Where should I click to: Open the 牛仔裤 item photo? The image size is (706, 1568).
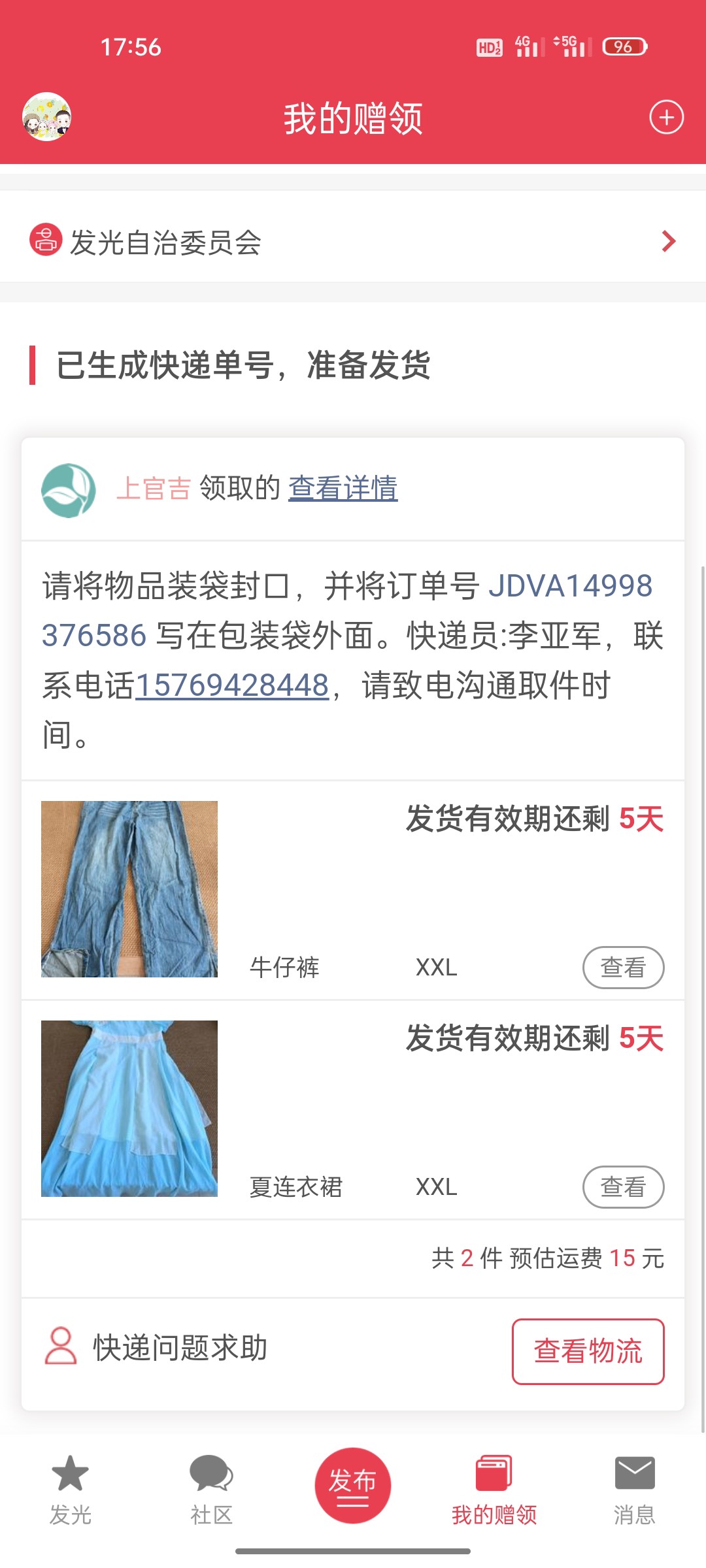(129, 889)
